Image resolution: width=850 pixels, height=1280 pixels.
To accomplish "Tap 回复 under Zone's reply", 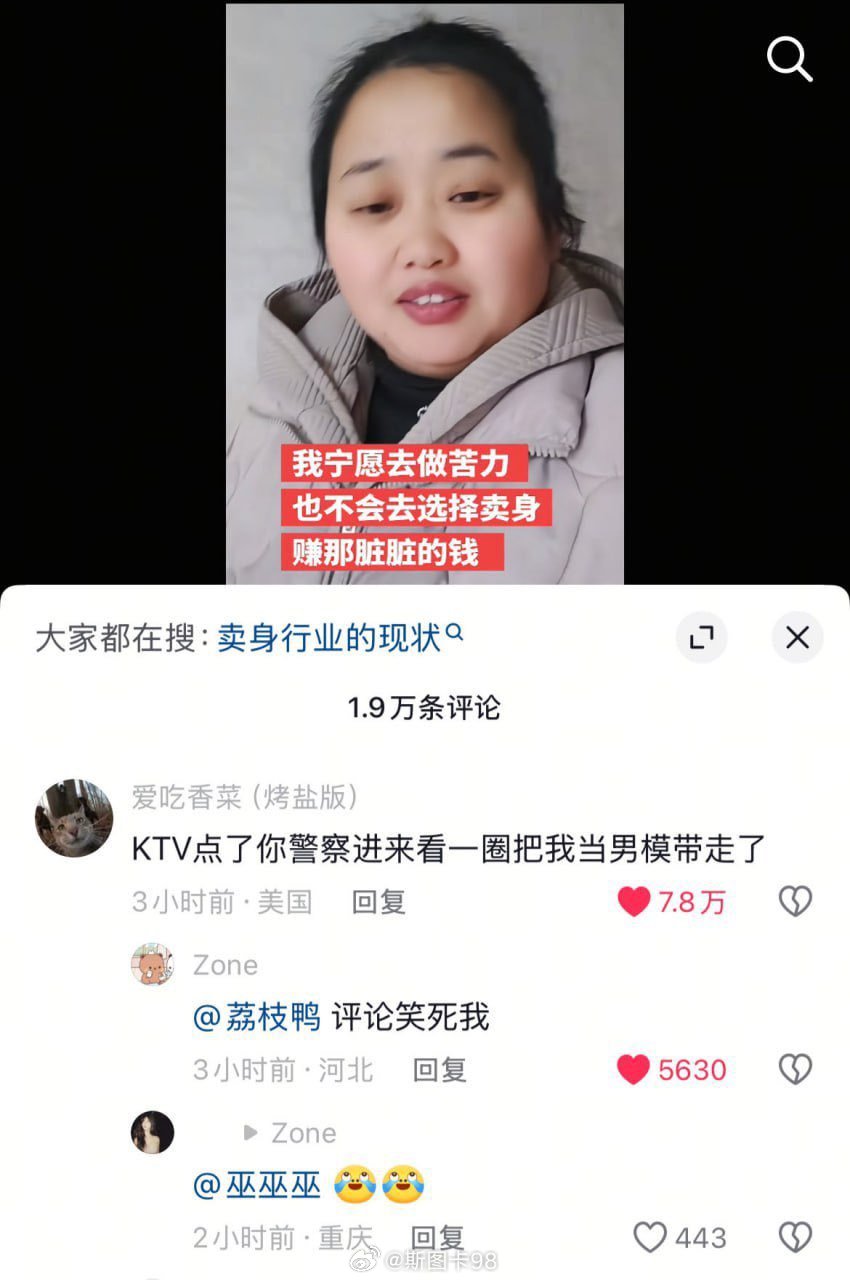I will pos(438,1070).
